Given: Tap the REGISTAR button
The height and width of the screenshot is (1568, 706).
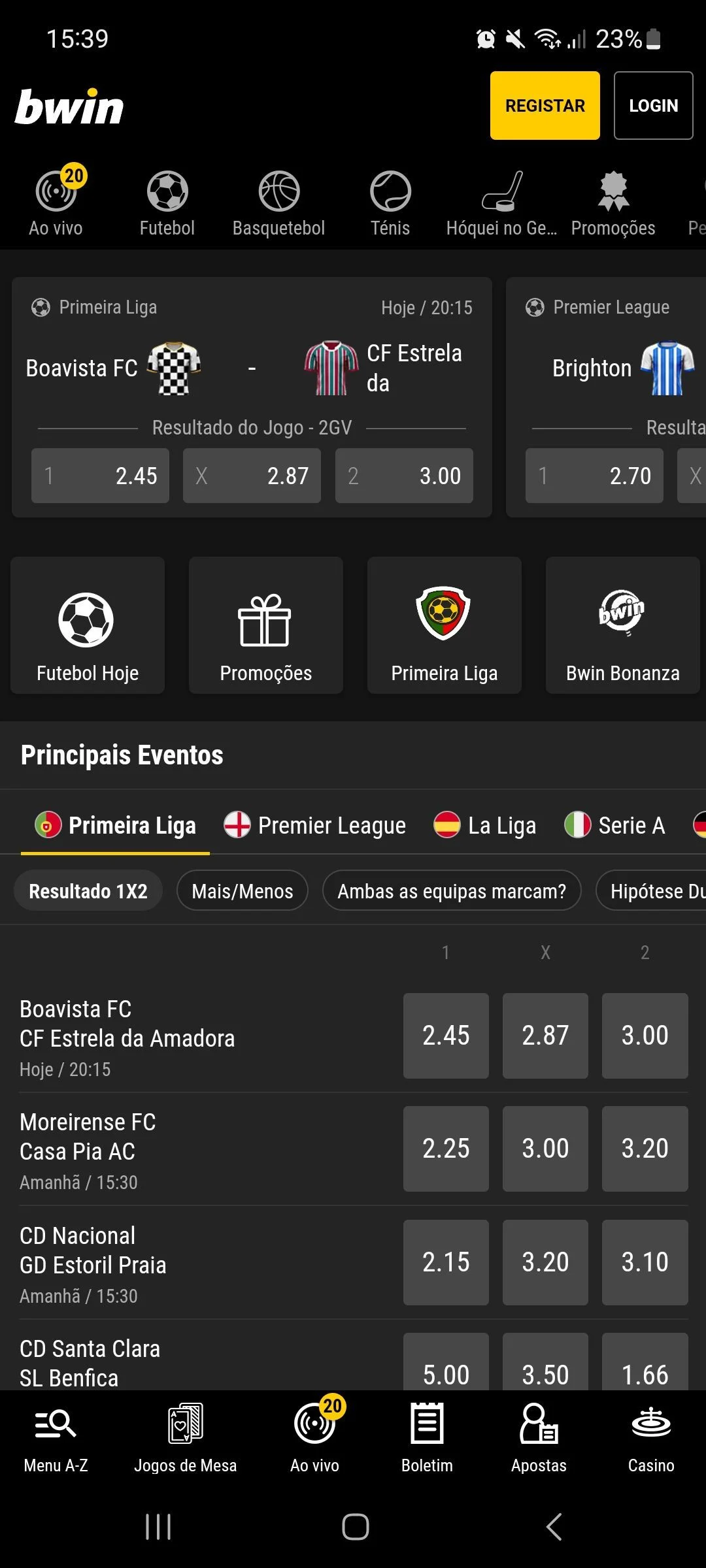Looking at the screenshot, I should [545, 105].
